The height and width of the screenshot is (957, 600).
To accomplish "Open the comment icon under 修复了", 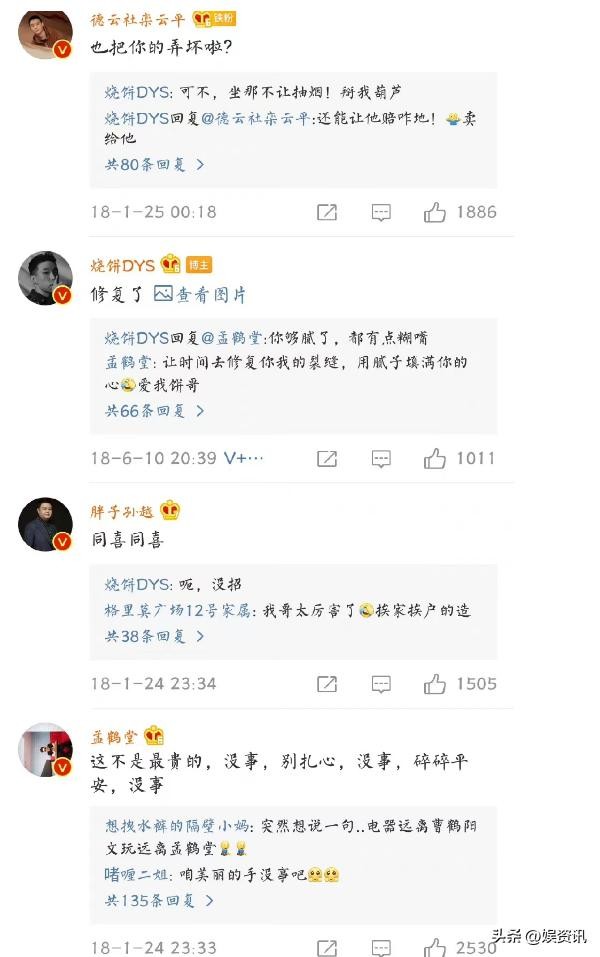I will coord(381,458).
